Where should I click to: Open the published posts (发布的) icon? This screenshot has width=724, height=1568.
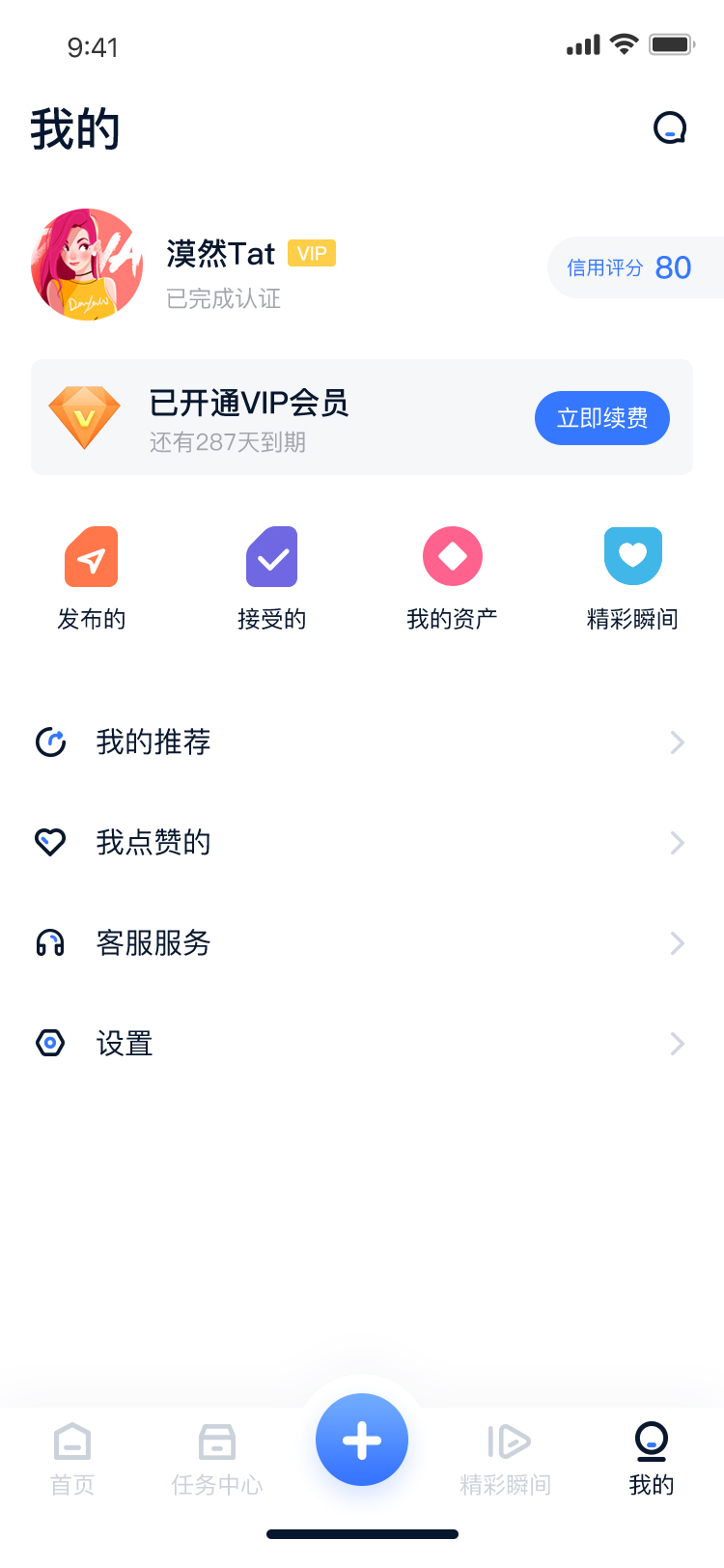pos(92,556)
